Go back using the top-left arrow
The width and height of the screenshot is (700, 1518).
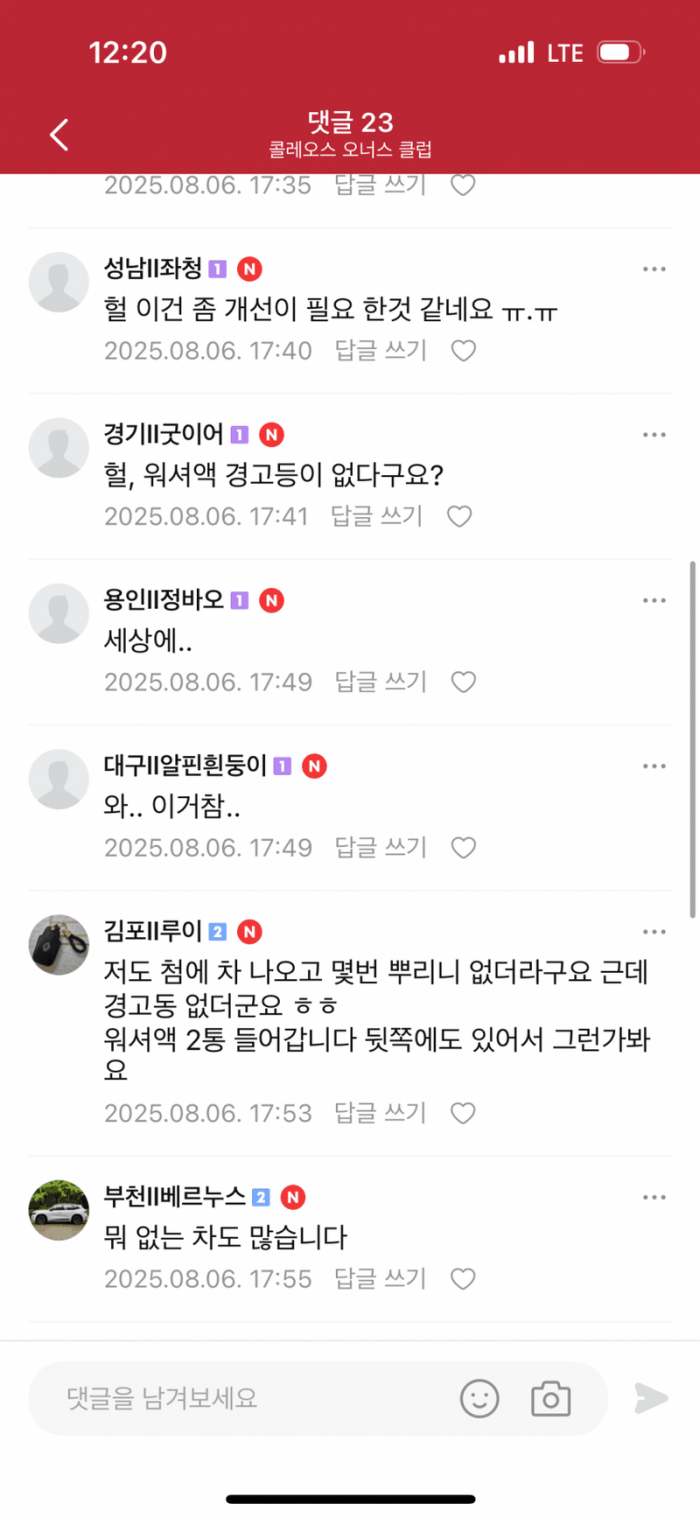60,135
